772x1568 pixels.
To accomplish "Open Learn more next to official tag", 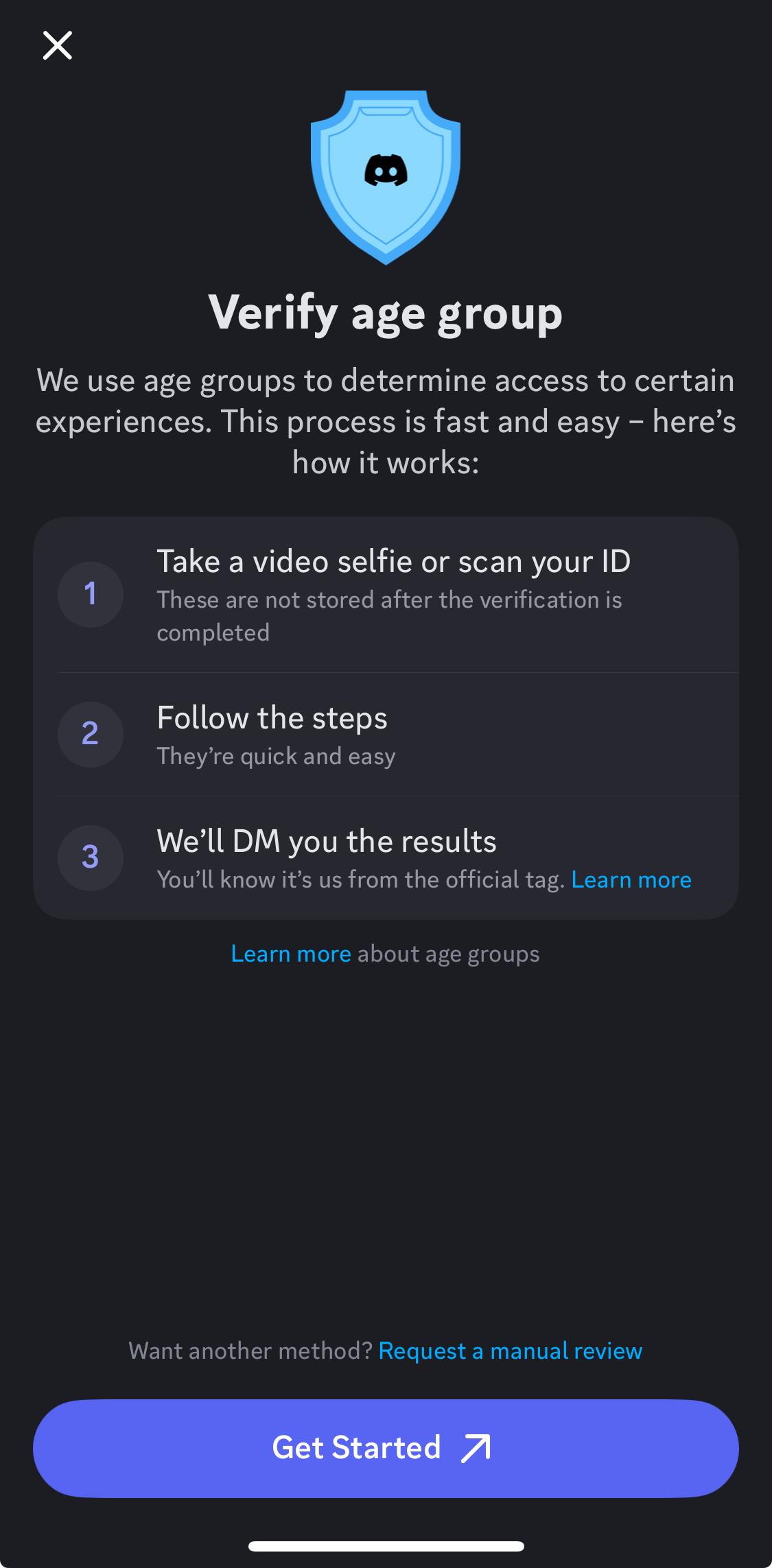I will [631, 879].
